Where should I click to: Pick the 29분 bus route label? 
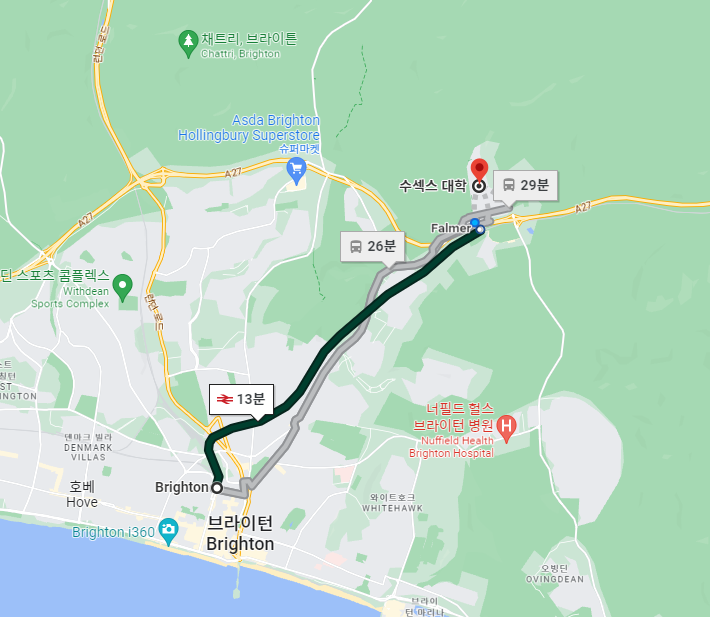[526, 185]
